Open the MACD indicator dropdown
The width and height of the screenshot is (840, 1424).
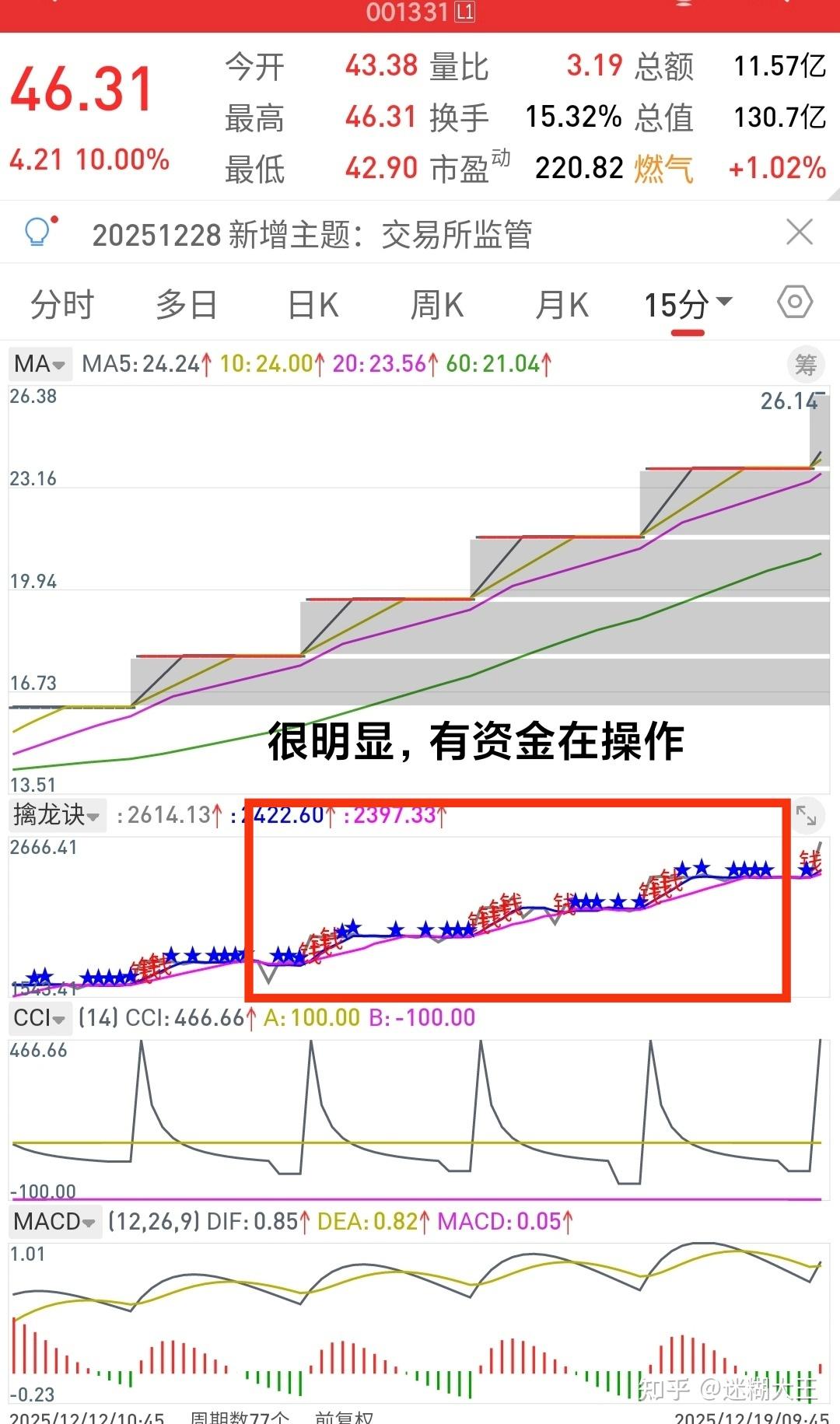[x=54, y=1222]
